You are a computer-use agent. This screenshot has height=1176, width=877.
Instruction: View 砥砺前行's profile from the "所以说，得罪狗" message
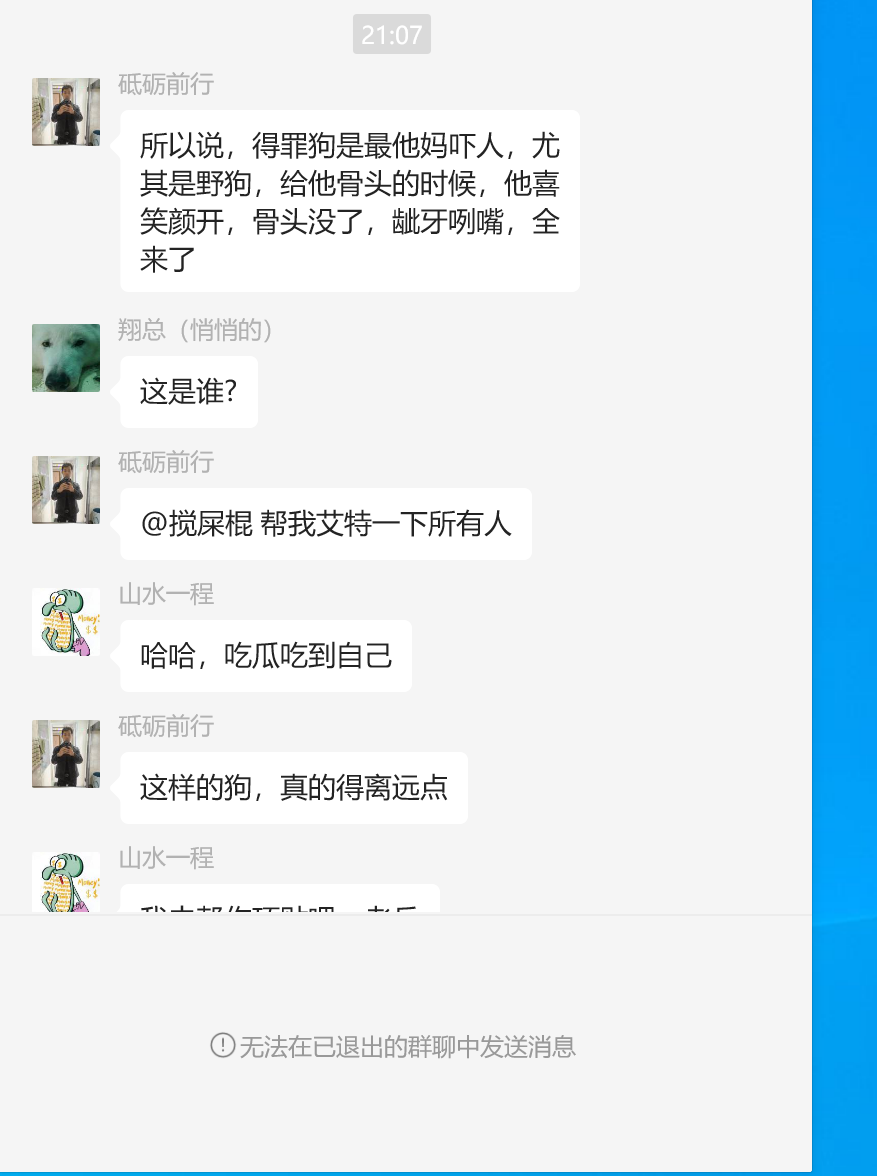(66, 112)
